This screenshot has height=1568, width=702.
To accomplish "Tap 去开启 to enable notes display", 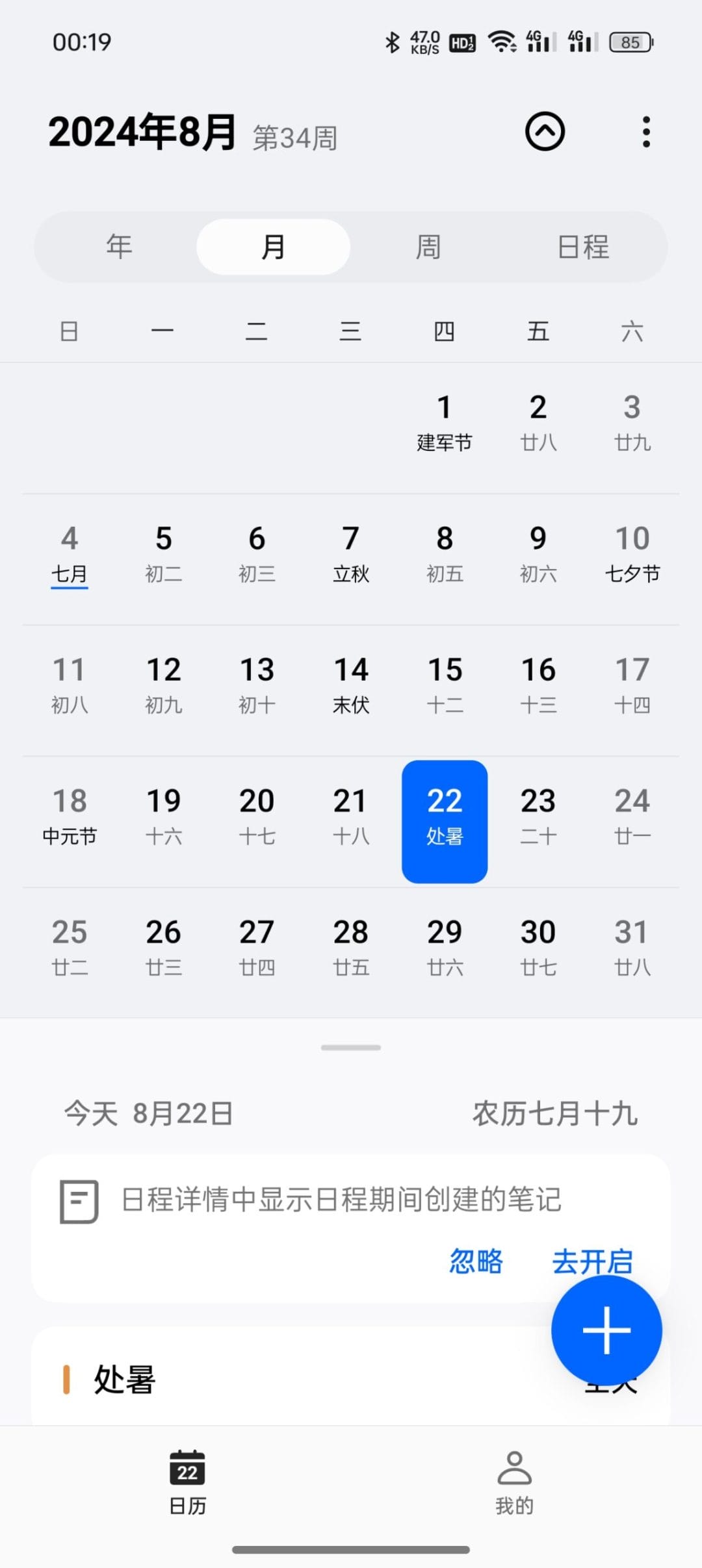I will click(590, 1260).
